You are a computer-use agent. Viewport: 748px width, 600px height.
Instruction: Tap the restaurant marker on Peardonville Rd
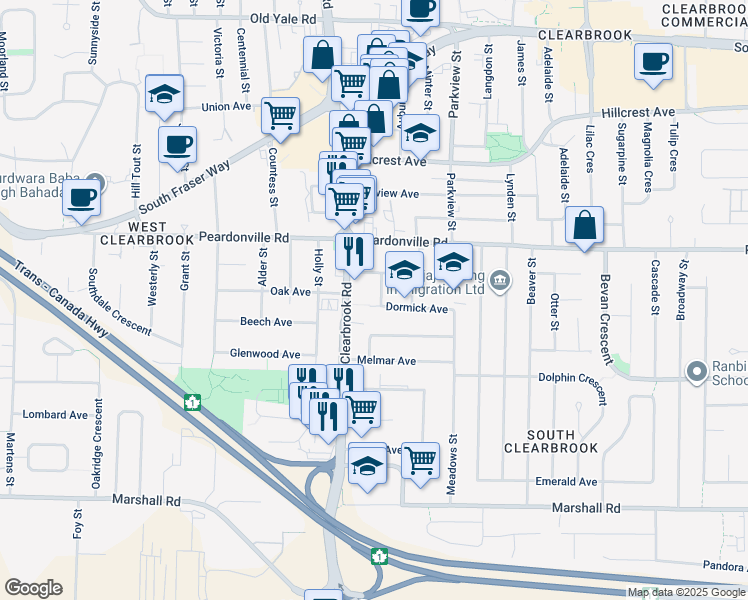[x=354, y=253]
